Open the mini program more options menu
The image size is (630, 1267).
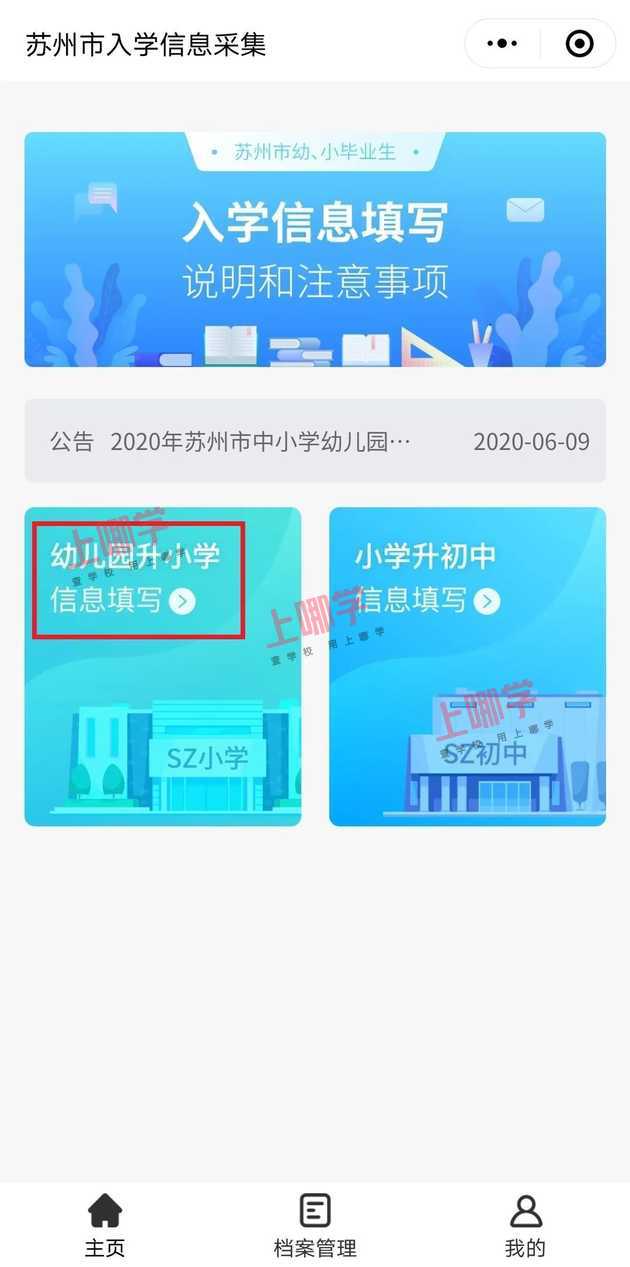pyautogui.click(x=502, y=44)
